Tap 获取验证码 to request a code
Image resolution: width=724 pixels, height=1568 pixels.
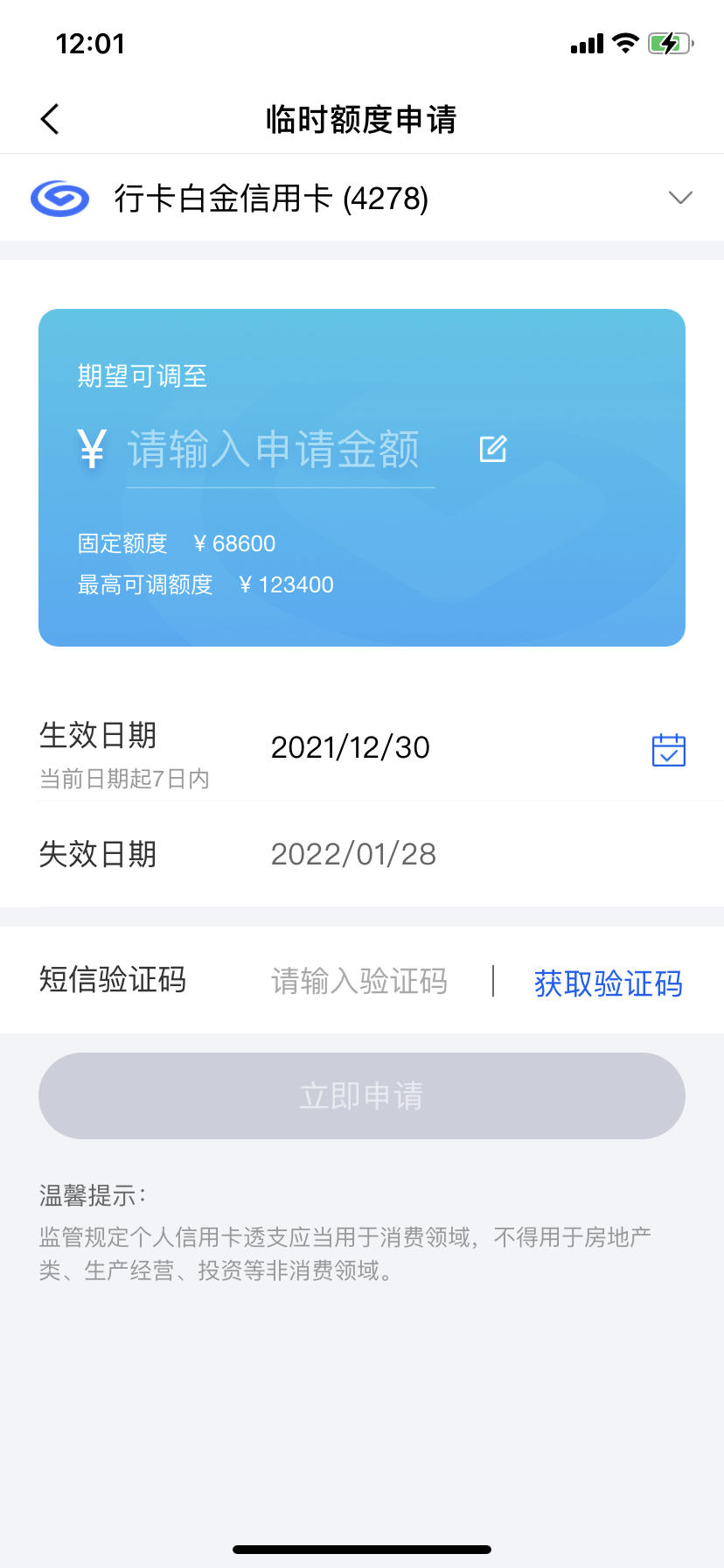(x=608, y=983)
